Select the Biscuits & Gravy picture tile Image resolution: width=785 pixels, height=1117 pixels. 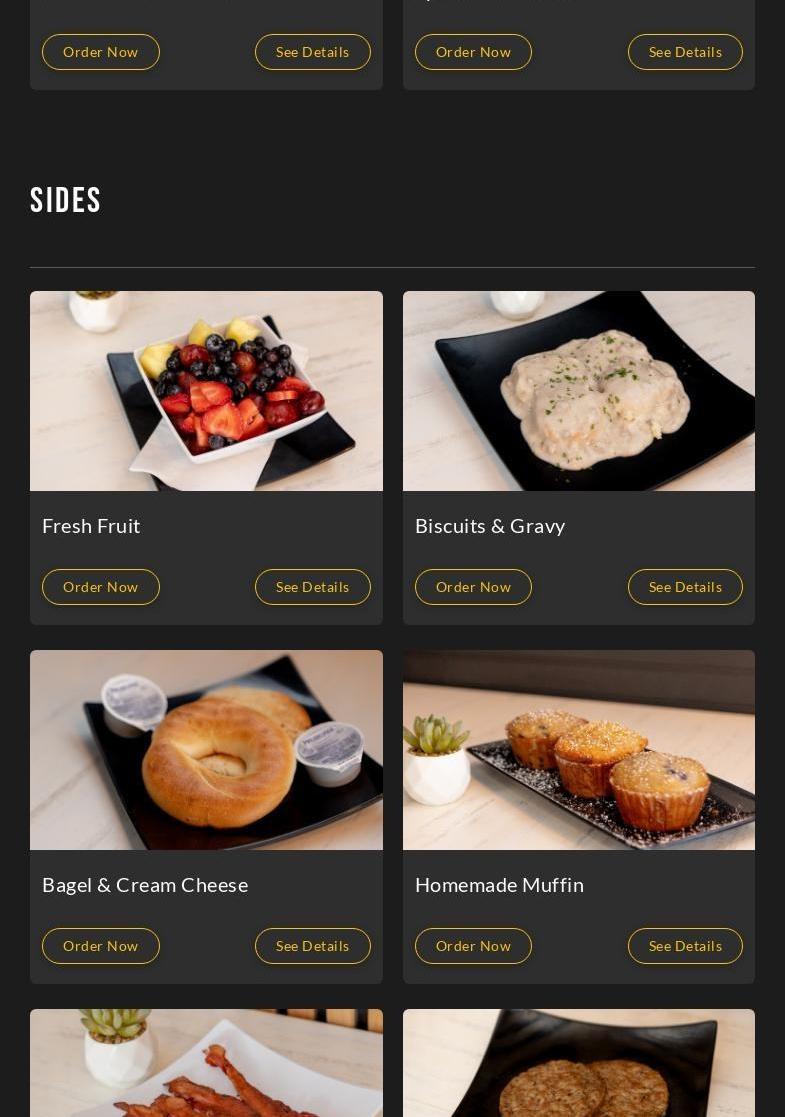click(579, 391)
